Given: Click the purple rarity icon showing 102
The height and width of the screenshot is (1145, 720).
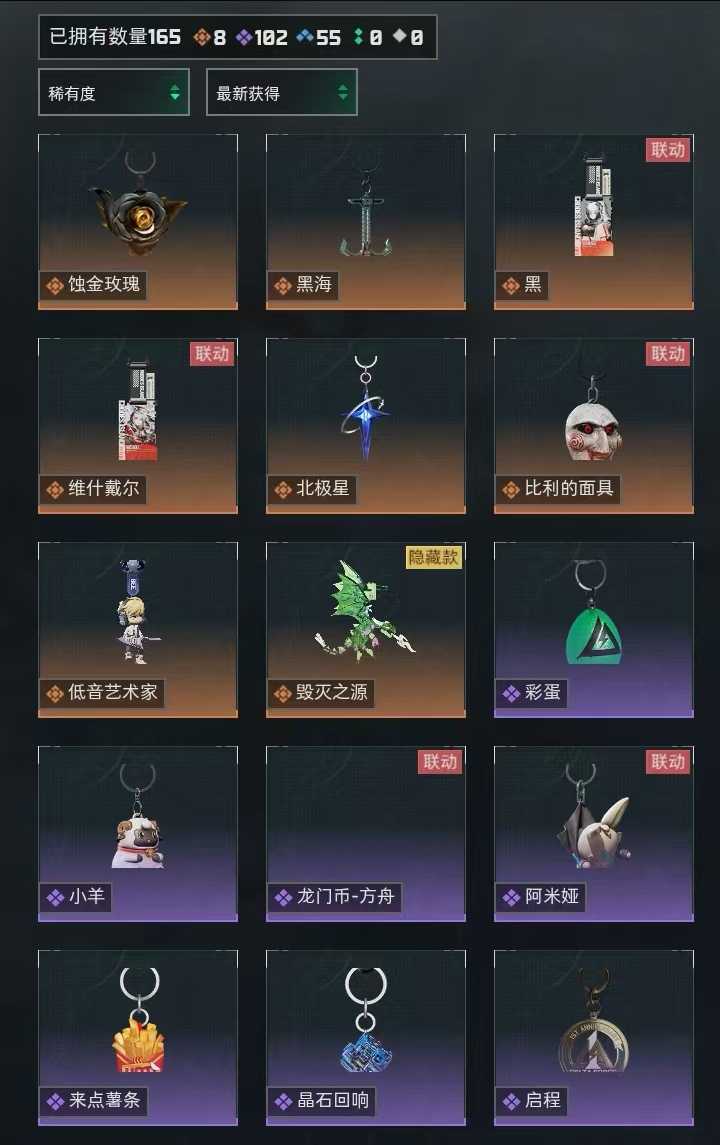Looking at the screenshot, I should pos(244,36).
